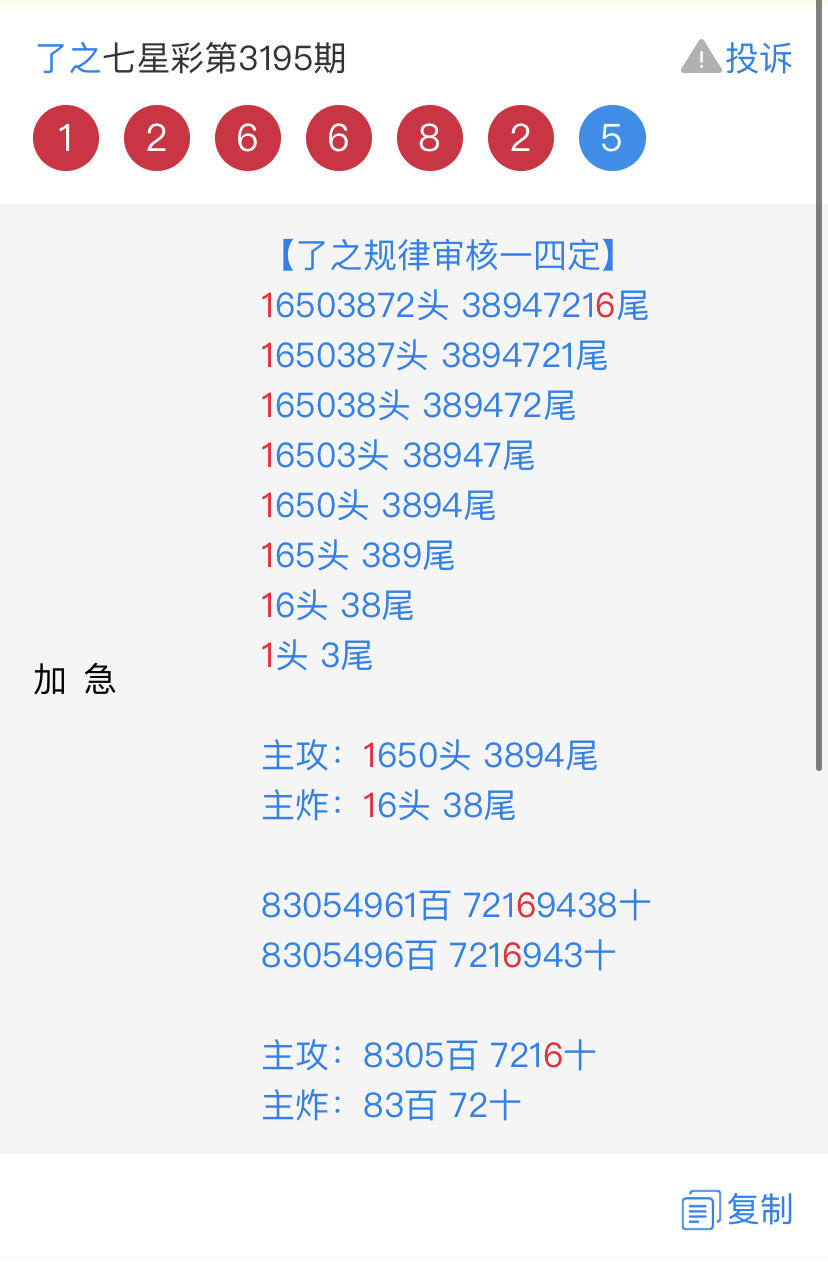Image resolution: width=828 pixels, height=1267 pixels.
Task: Select the 1头 3尾 prediction line
Action: pyautogui.click(x=317, y=656)
